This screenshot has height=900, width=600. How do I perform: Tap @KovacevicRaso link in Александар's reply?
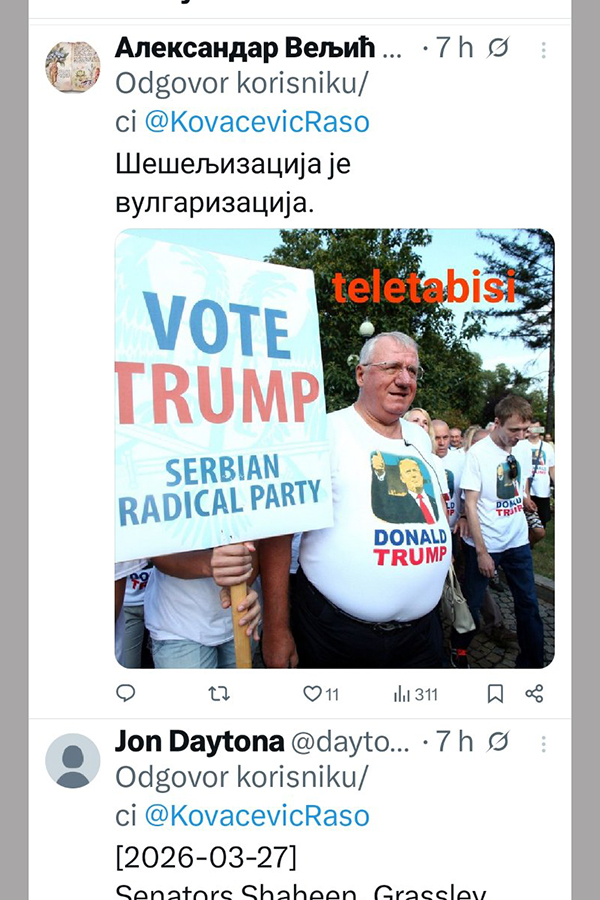tap(257, 122)
